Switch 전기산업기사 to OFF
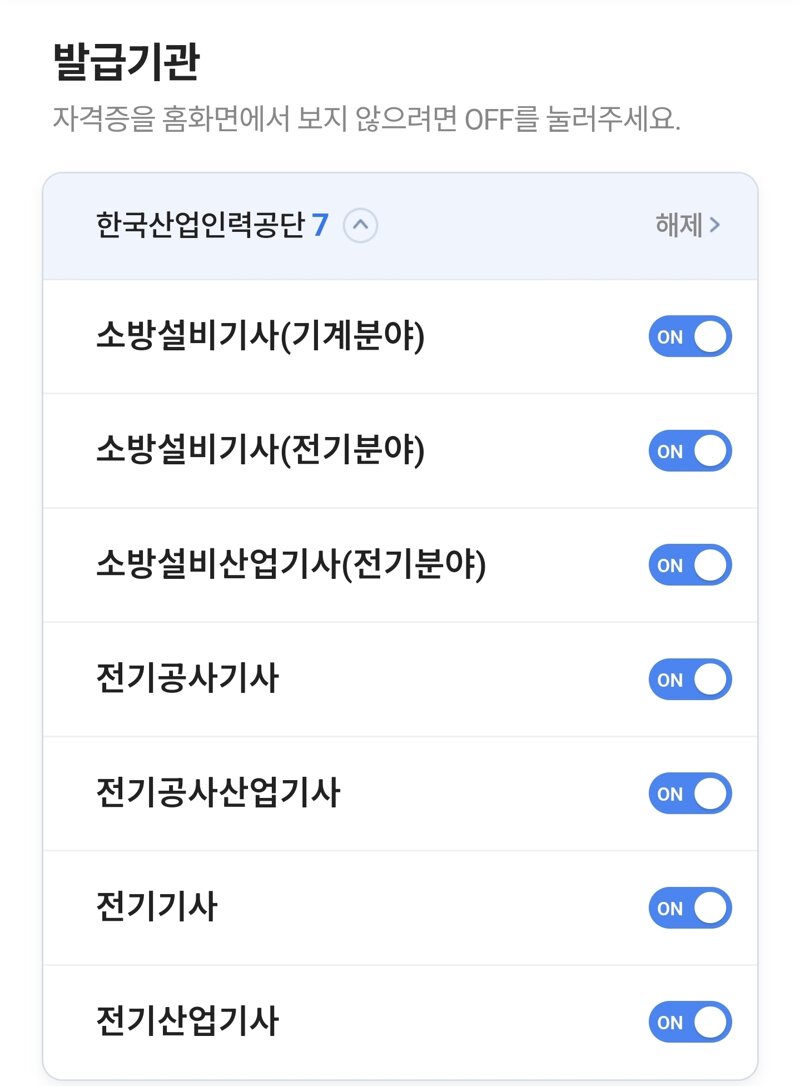The height and width of the screenshot is (1086, 800). coord(690,1022)
